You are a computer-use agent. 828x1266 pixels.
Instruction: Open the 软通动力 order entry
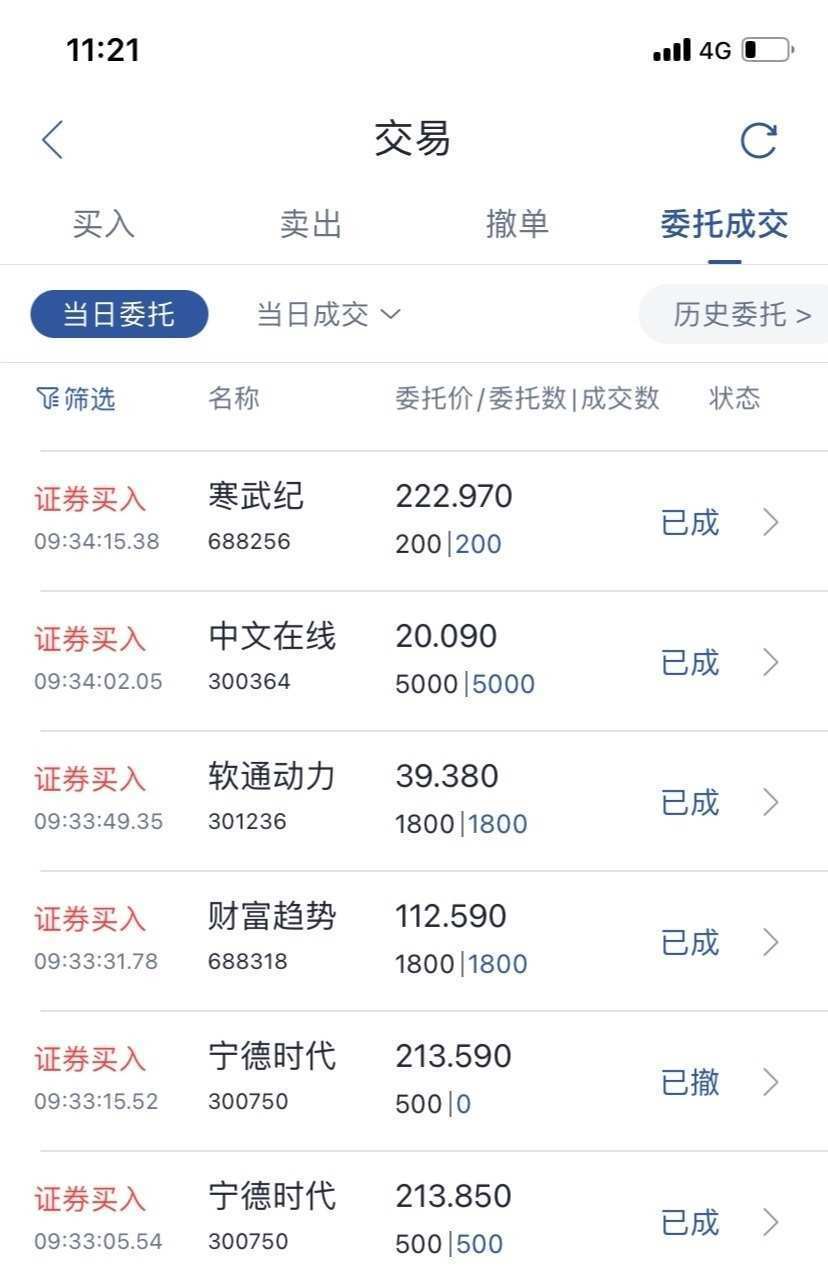(414, 801)
